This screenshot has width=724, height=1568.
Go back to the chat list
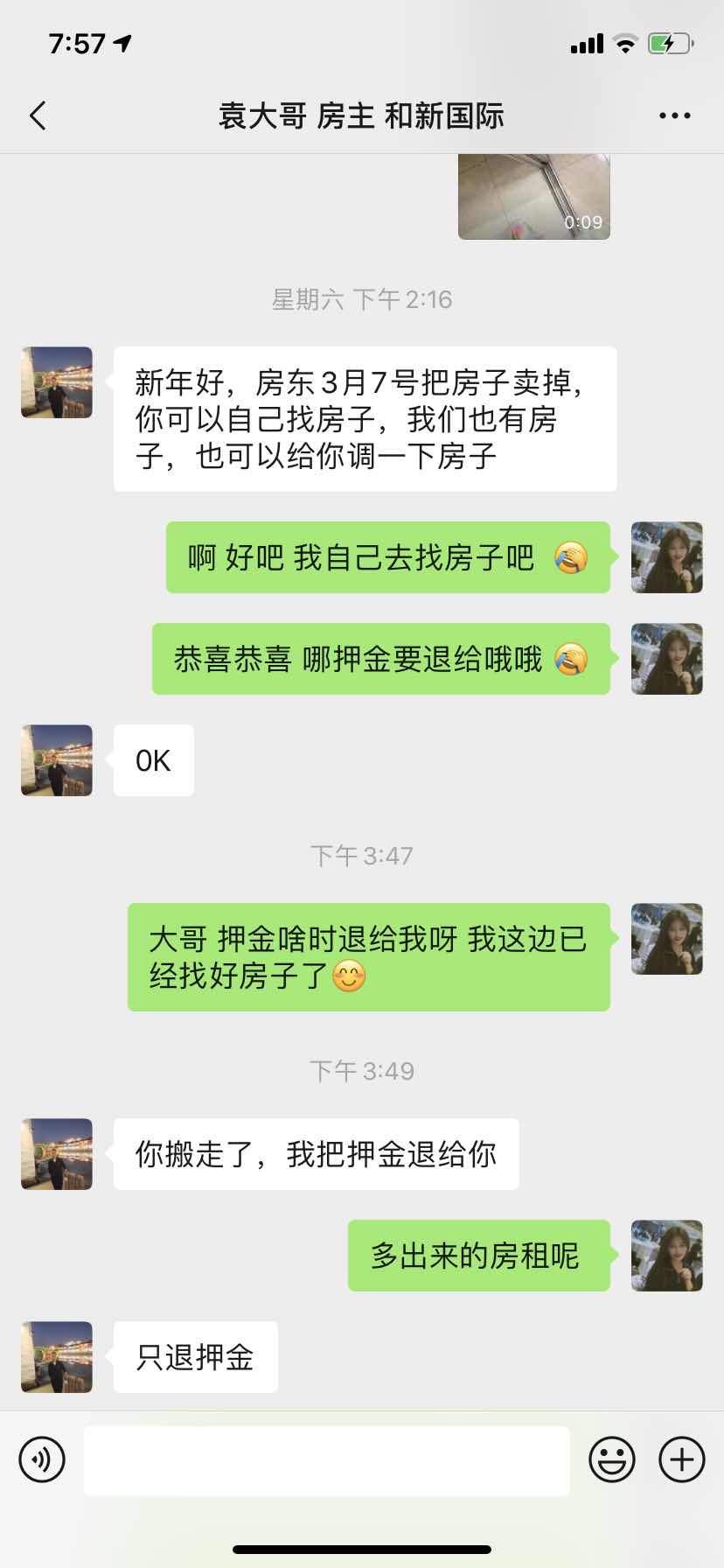coord(38,115)
